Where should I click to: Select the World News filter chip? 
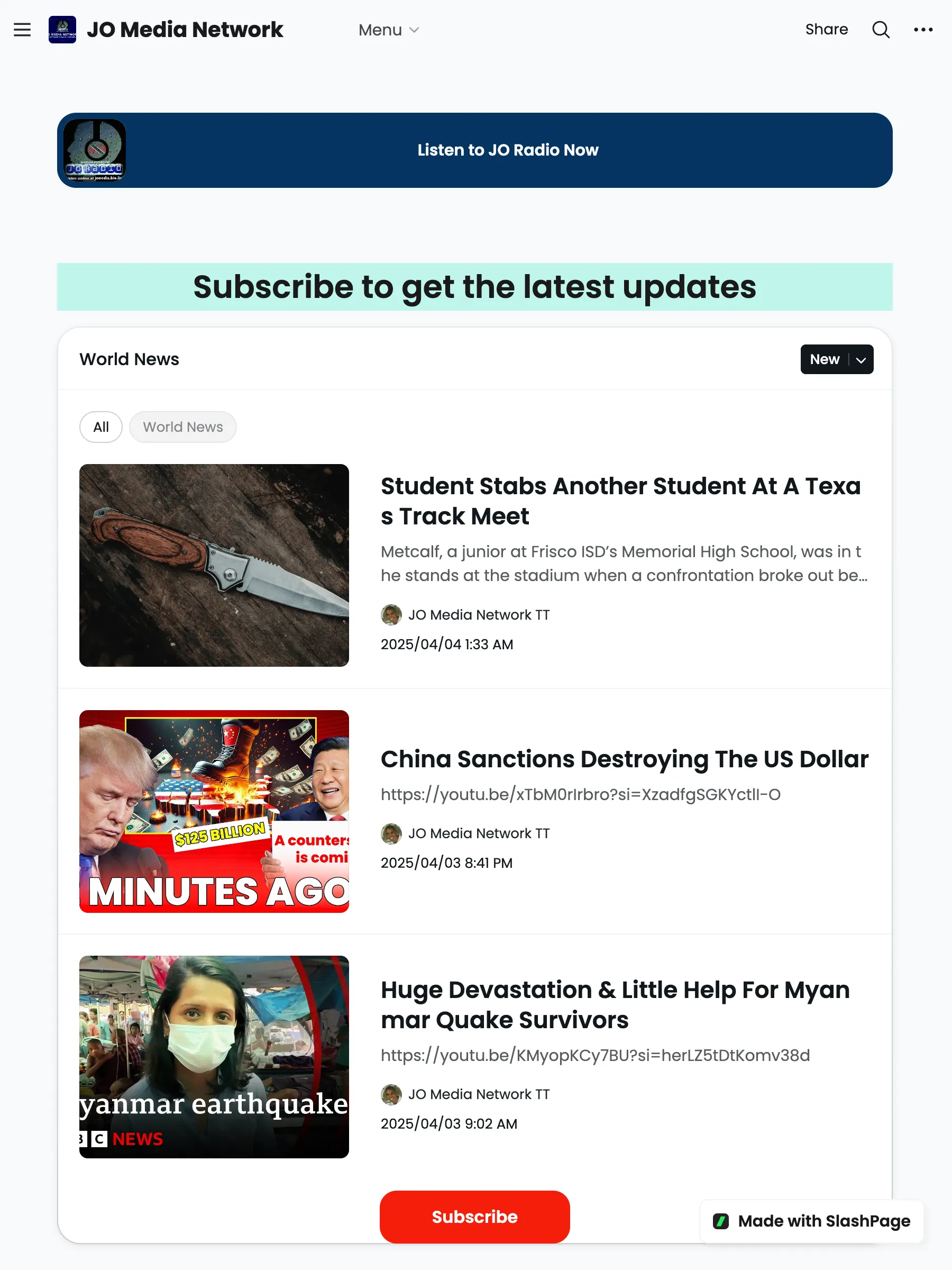coord(182,427)
